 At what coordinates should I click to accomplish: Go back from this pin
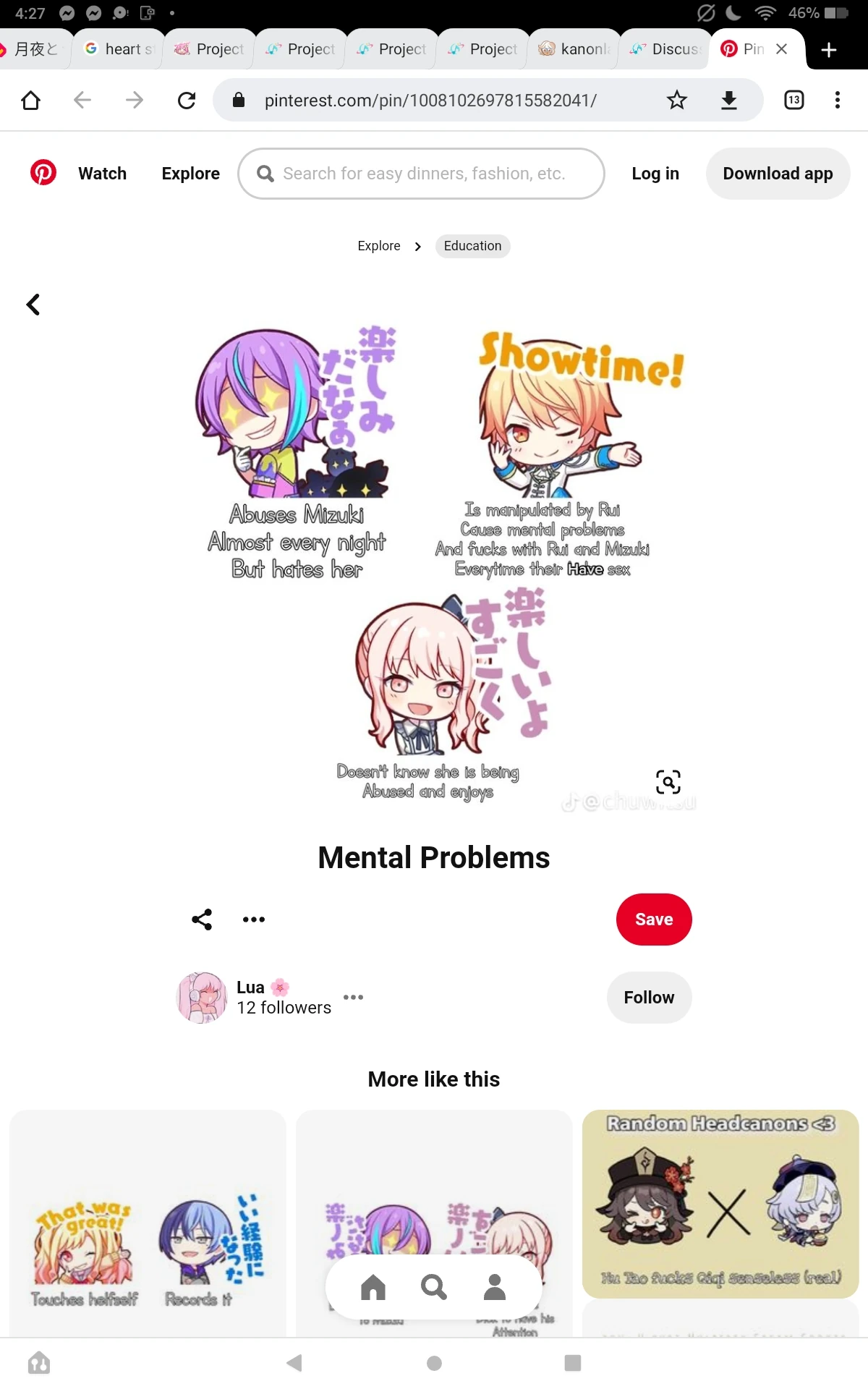coord(33,305)
